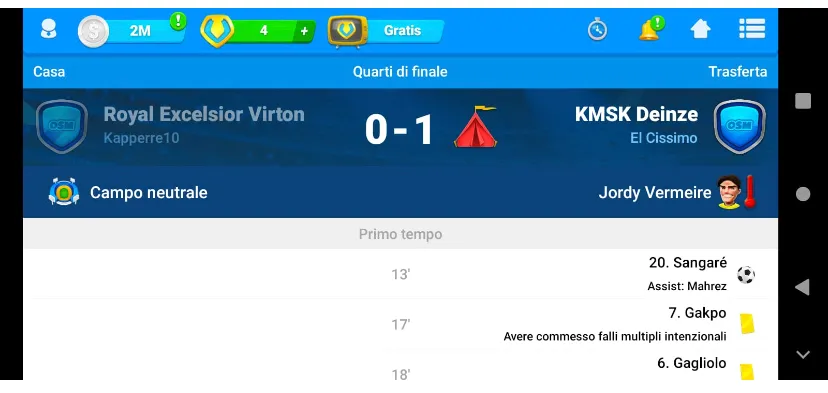View Royal Excelsior Virton team
The width and height of the screenshot is (828, 393).
(x=204, y=114)
